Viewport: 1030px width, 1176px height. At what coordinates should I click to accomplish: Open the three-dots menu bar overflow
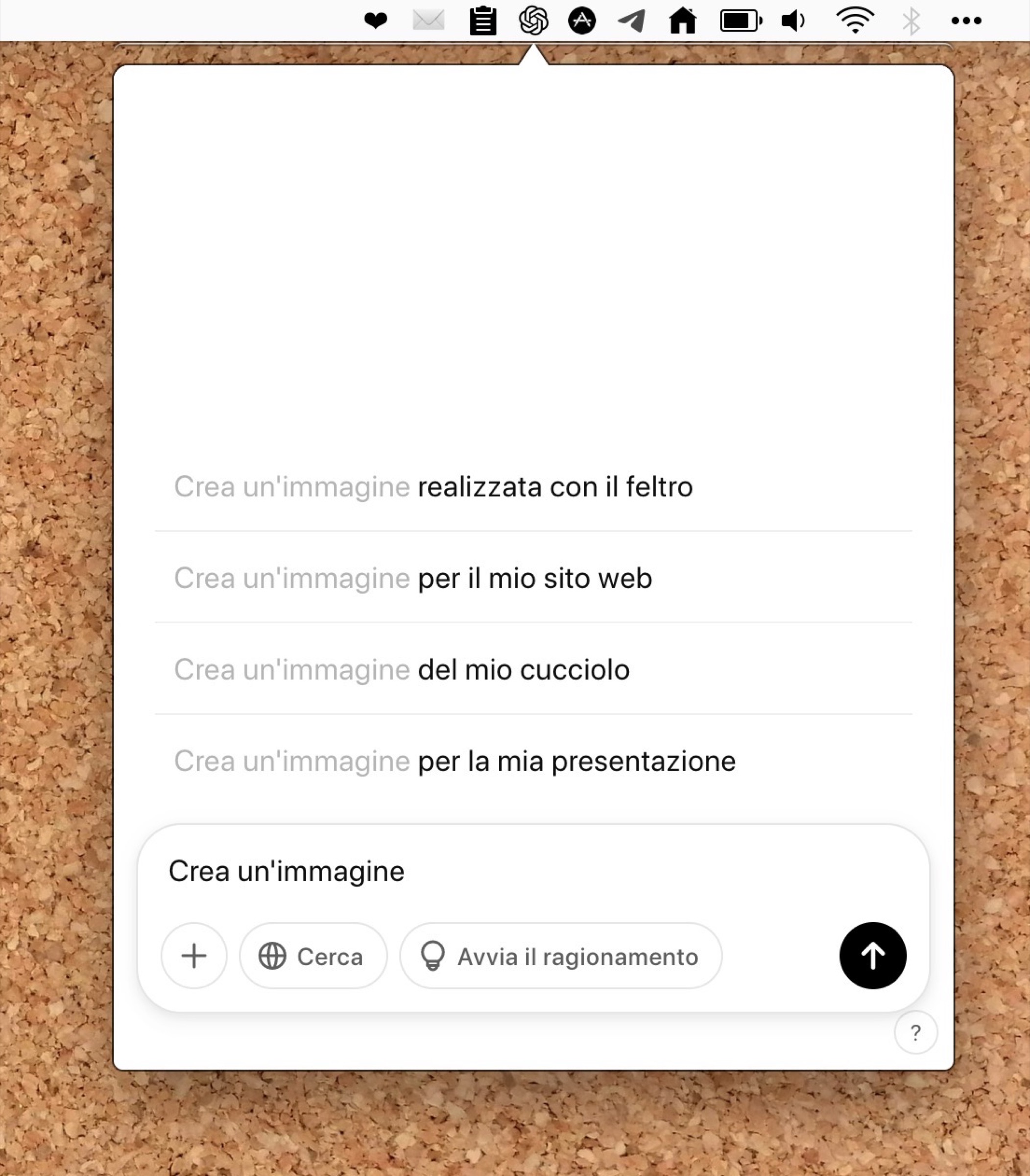966,21
